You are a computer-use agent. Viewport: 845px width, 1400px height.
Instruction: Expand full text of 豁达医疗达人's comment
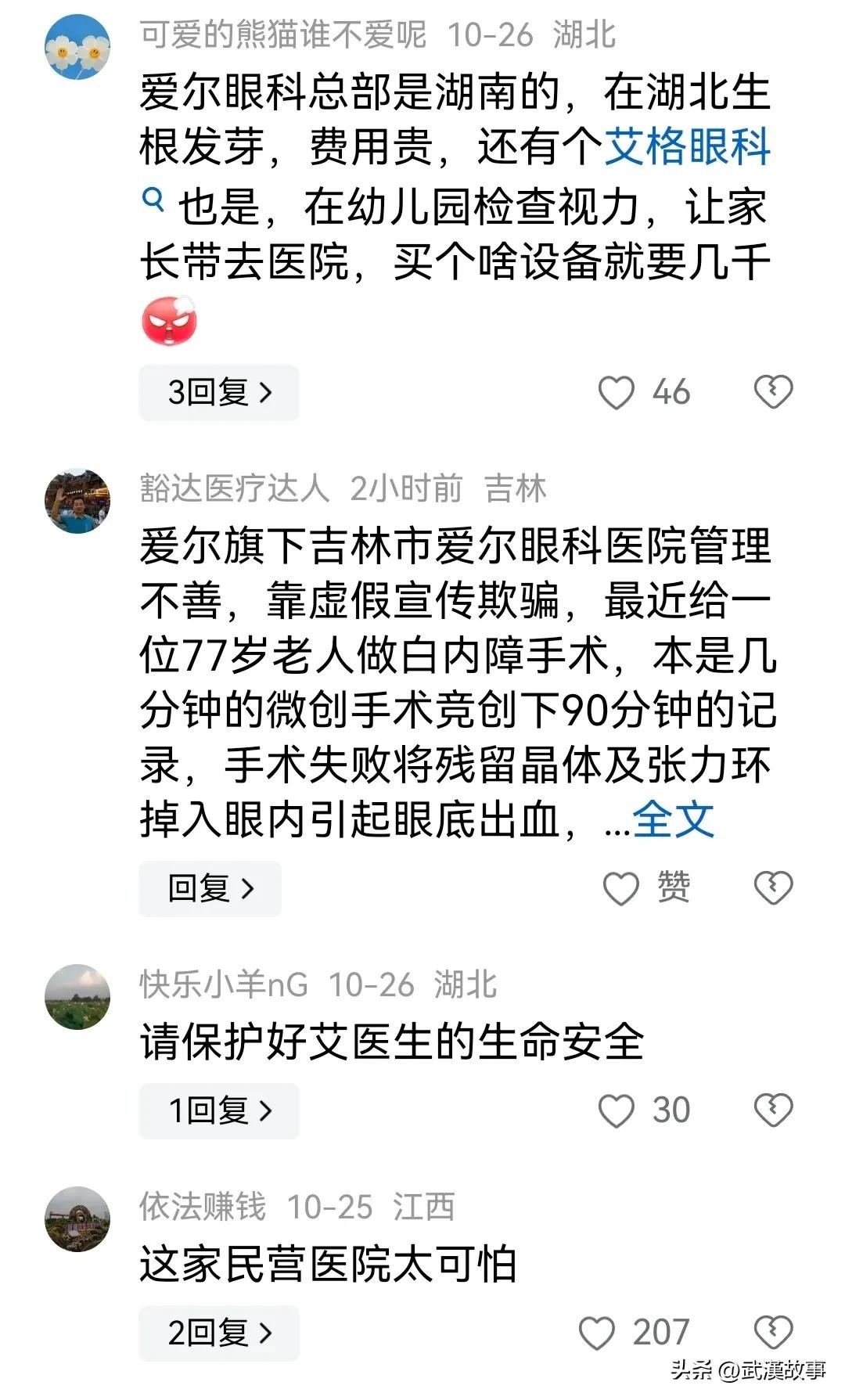coord(673,820)
